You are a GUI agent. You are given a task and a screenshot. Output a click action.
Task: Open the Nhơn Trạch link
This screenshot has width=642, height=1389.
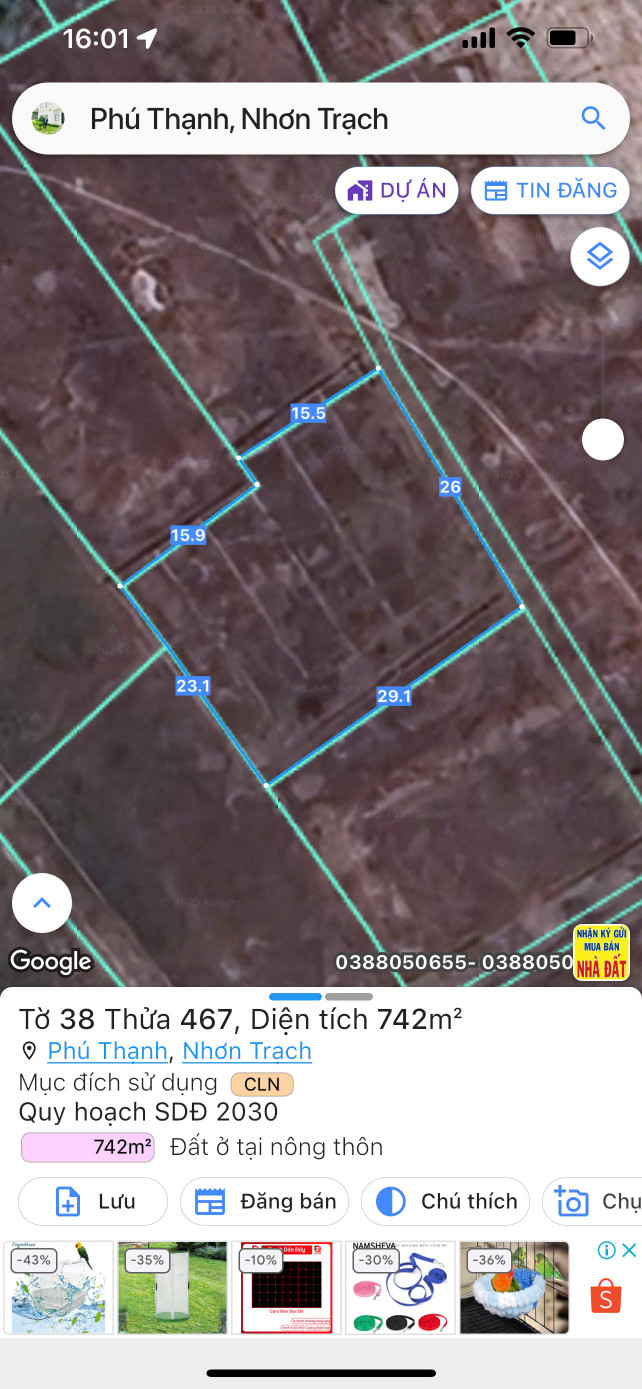pyautogui.click(x=247, y=1051)
